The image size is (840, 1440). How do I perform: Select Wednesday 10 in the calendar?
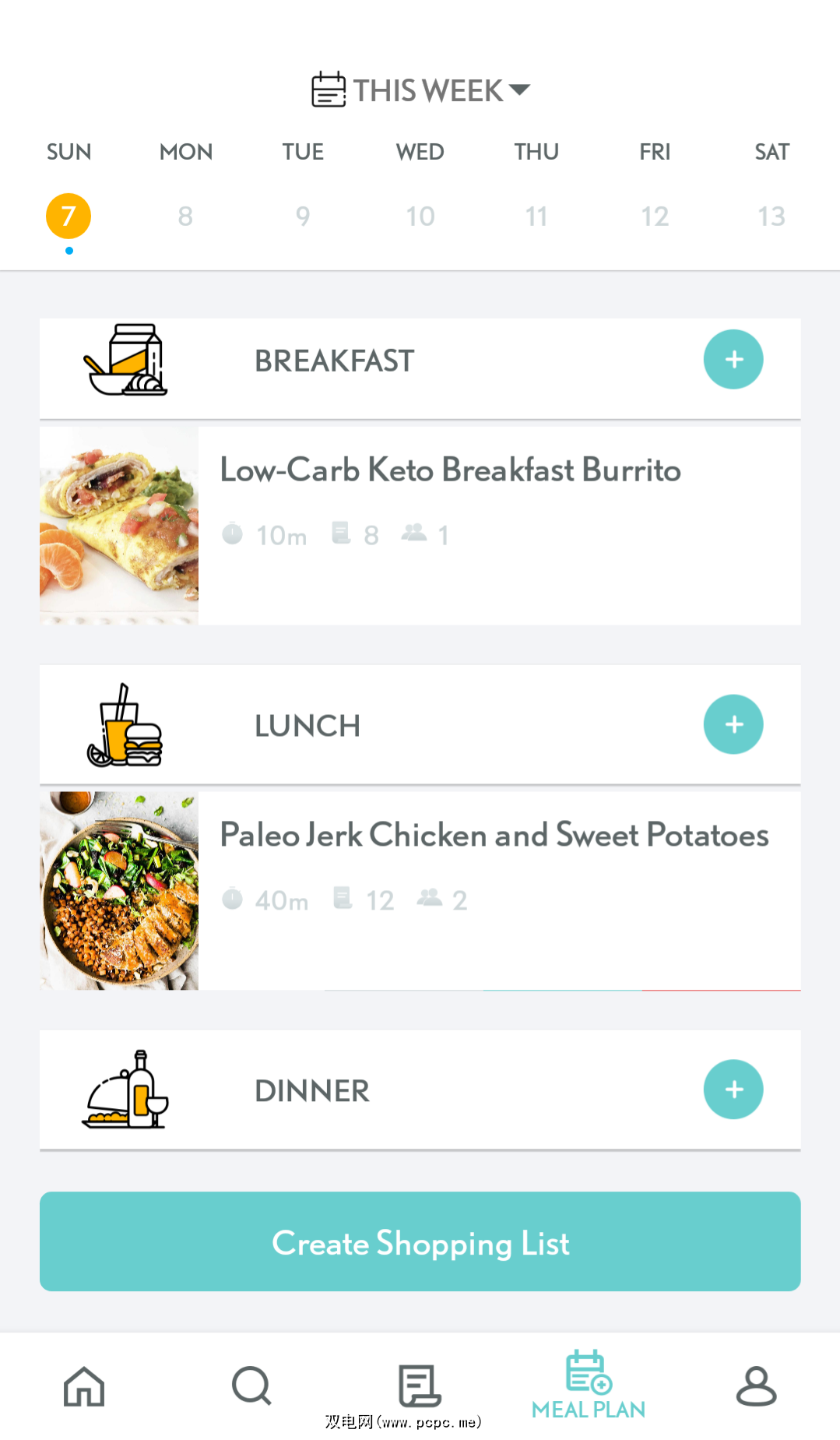420,216
